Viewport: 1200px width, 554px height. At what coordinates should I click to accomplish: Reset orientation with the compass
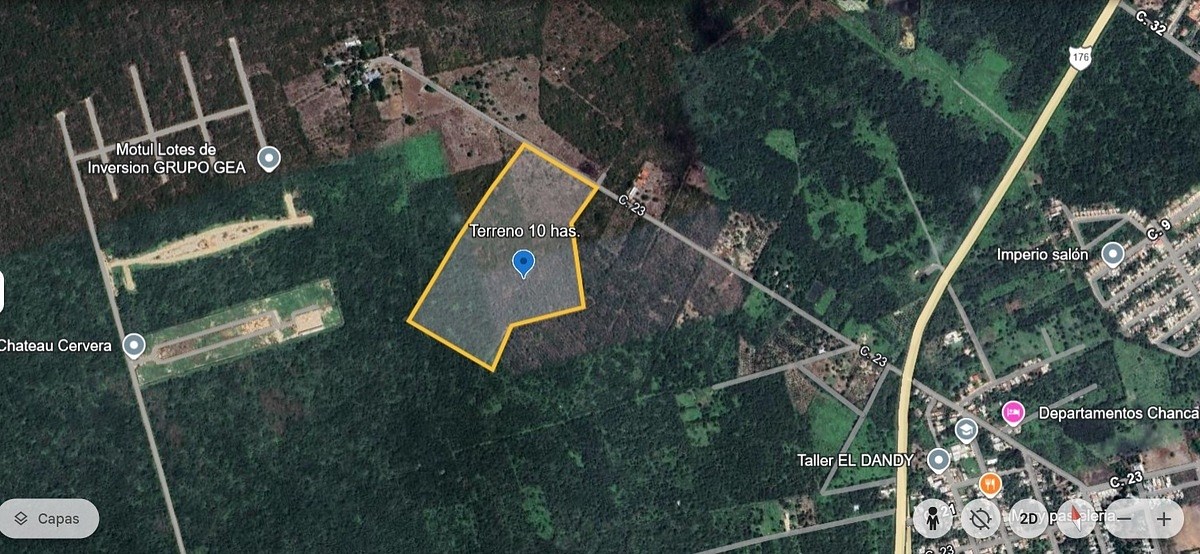point(1078,517)
